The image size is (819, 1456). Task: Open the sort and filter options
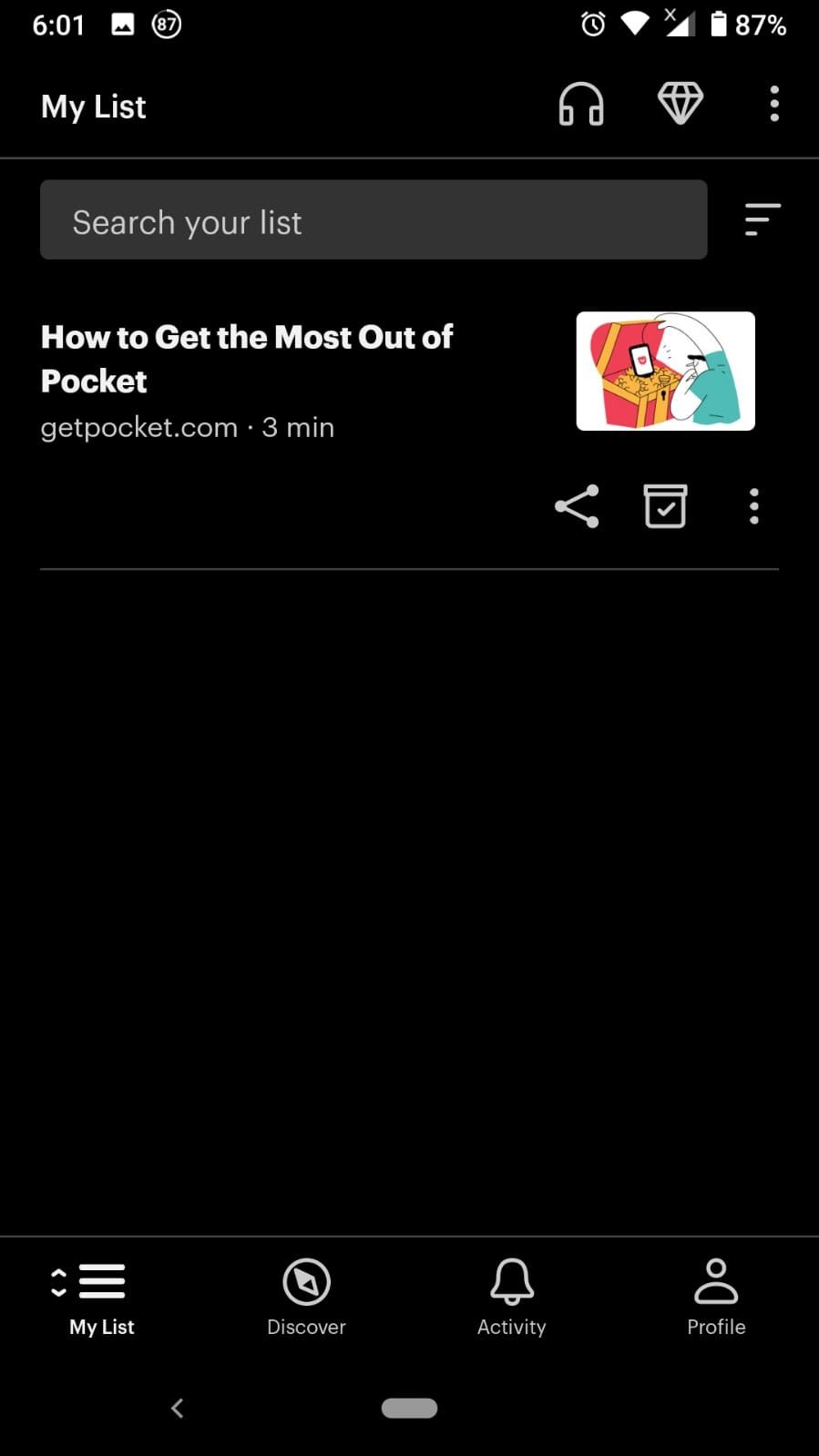pyautogui.click(x=762, y=219)
